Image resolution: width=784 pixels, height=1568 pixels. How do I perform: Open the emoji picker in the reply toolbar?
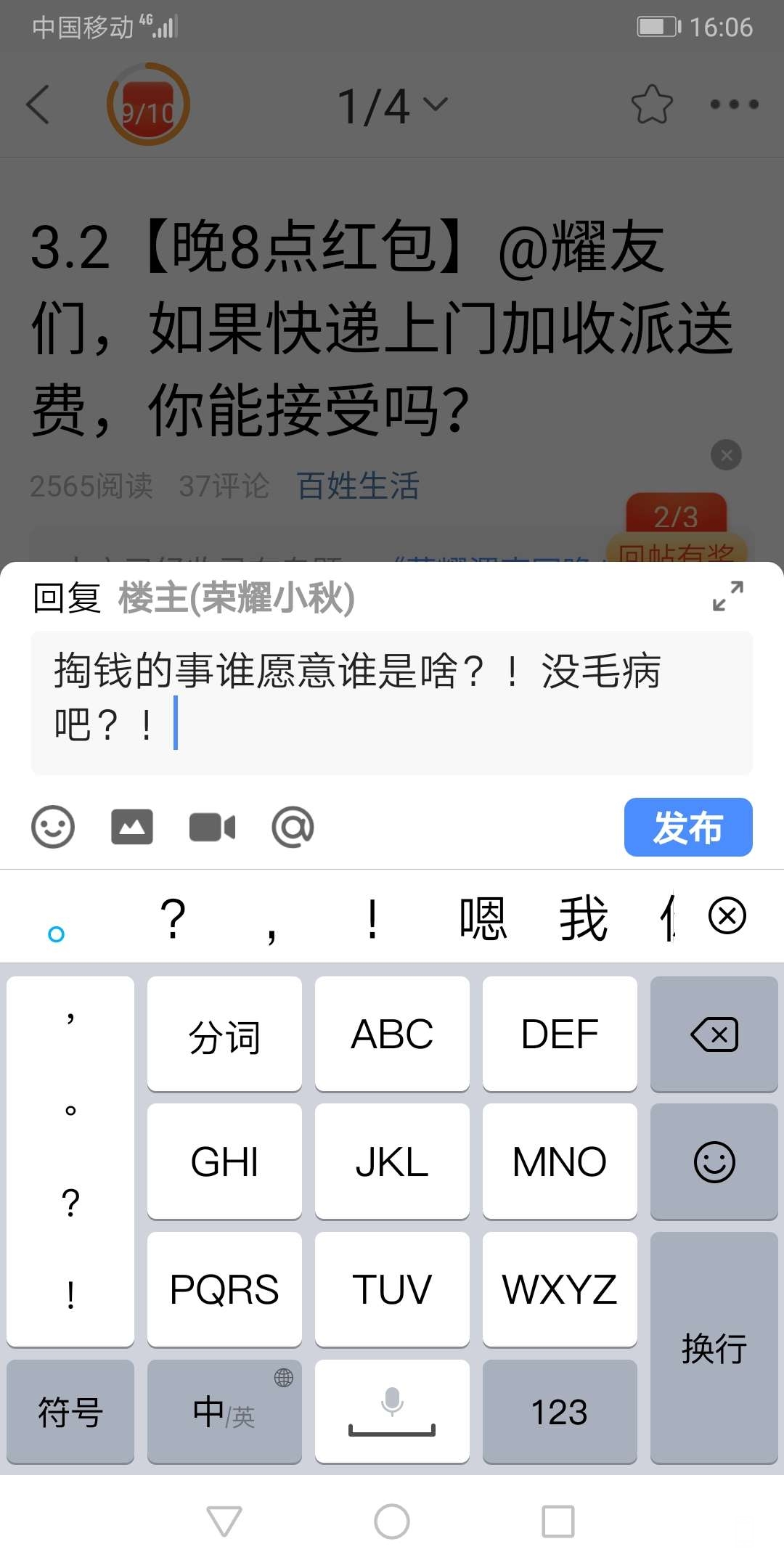point(53,827)
